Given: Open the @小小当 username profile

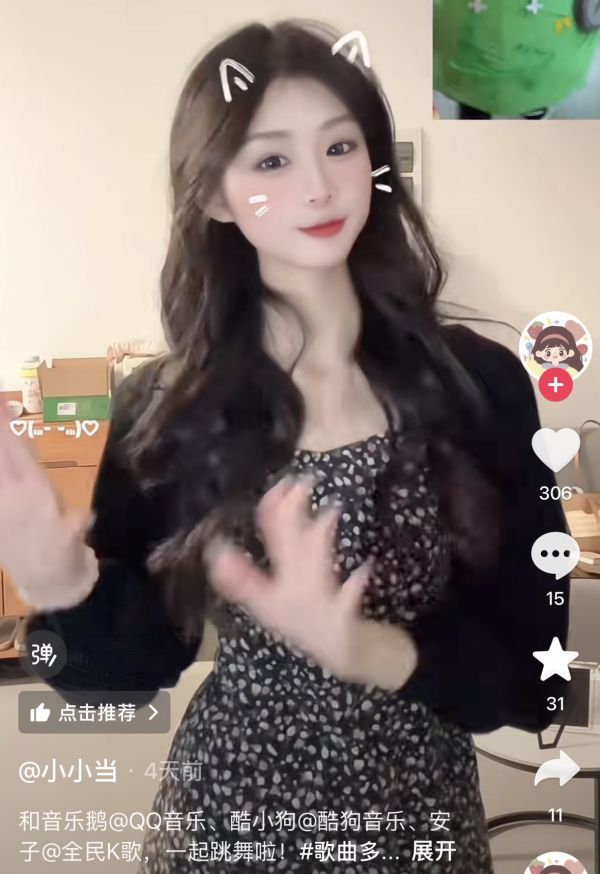Looking at the screenshot, I should 68,771.
